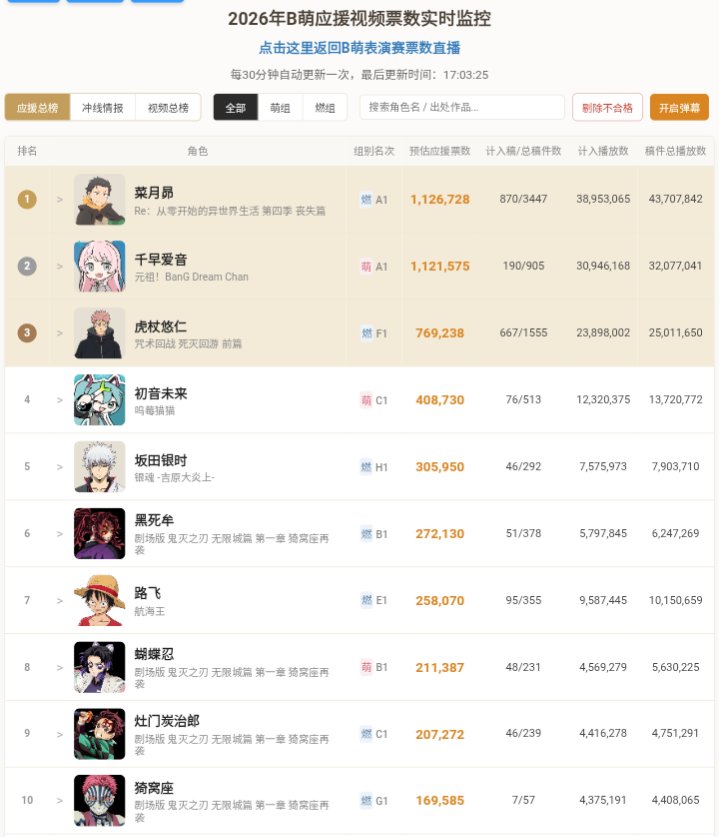Open the 初音未来 entry

point(359,400)
